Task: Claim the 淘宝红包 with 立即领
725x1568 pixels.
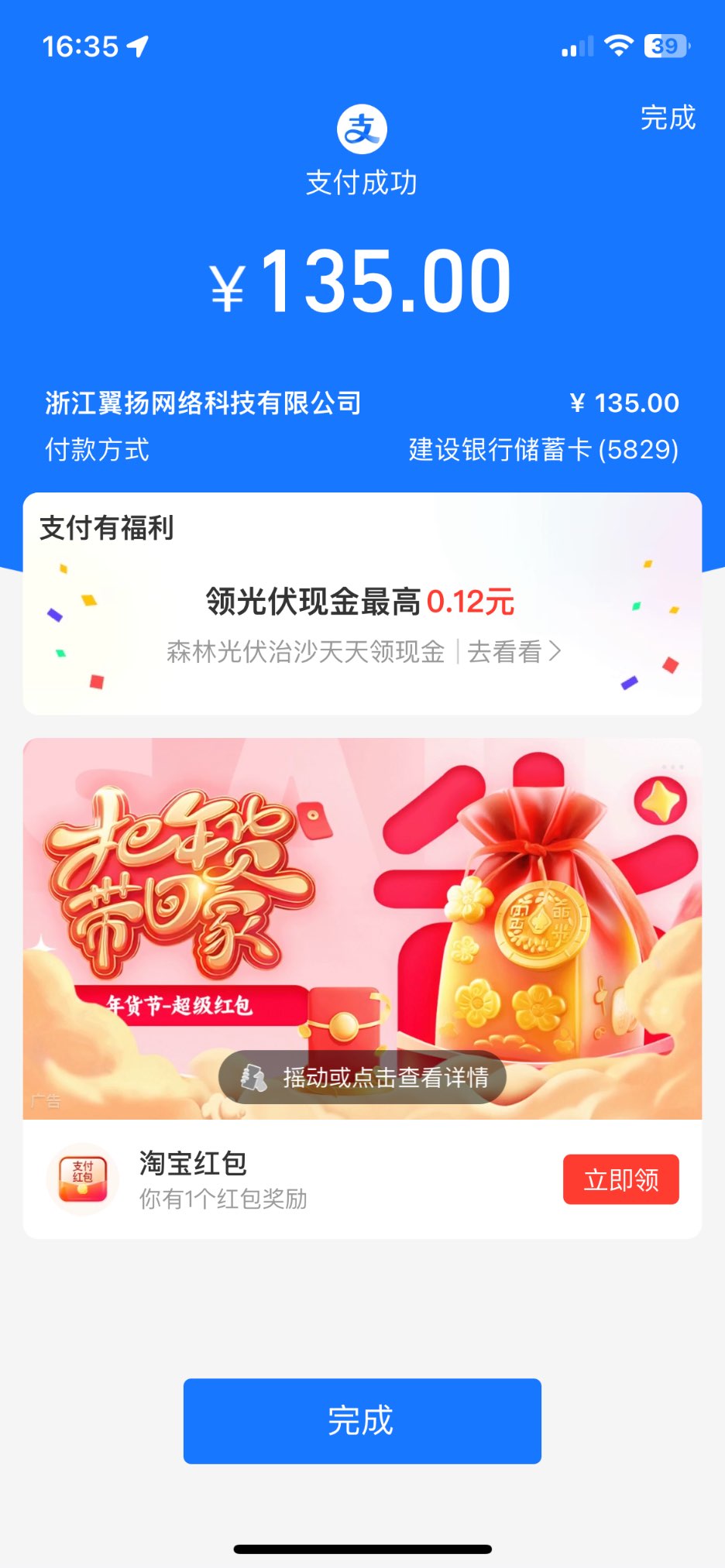Action: [620, 1179]
